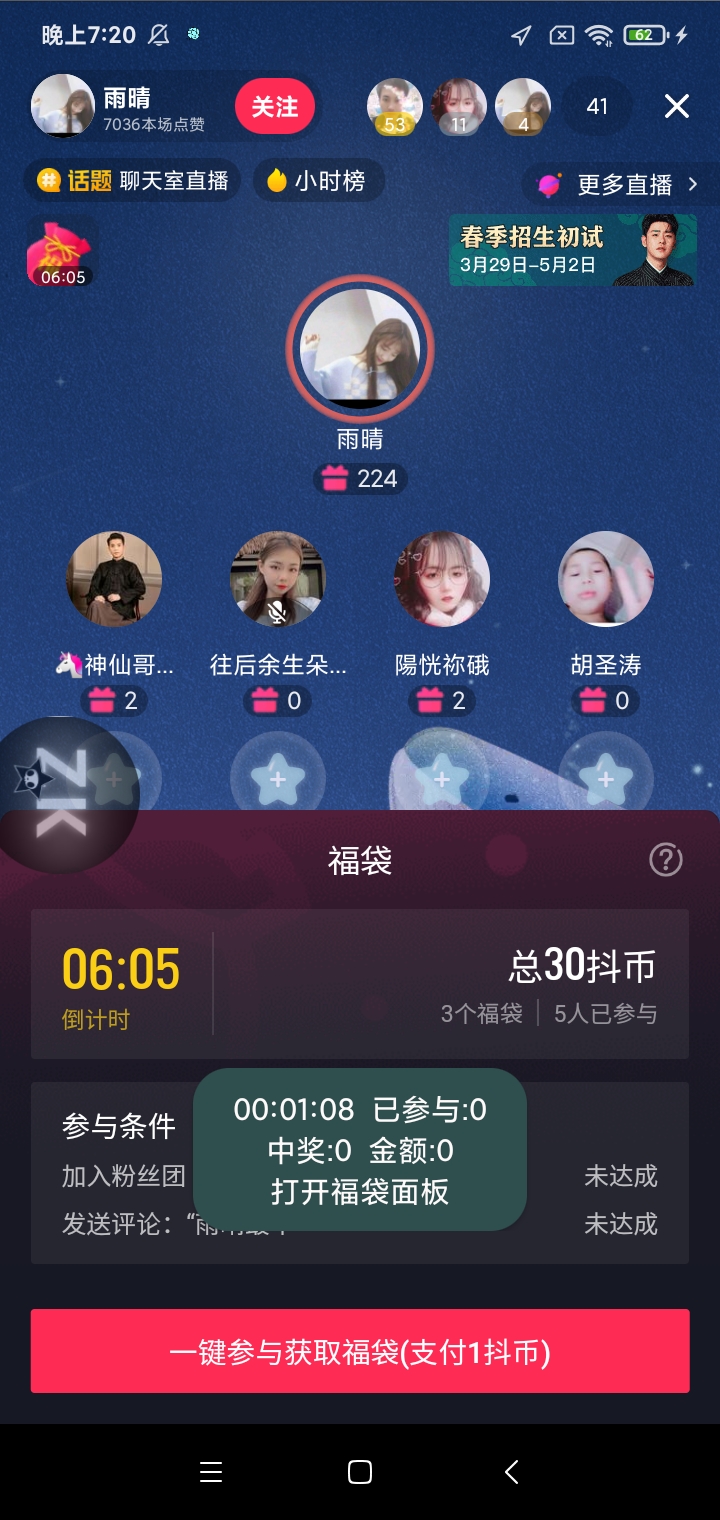Tap the floating ZK overlay button
Image resolution: width=720 pixels, height=1520 pixels.
coord(66,795)
